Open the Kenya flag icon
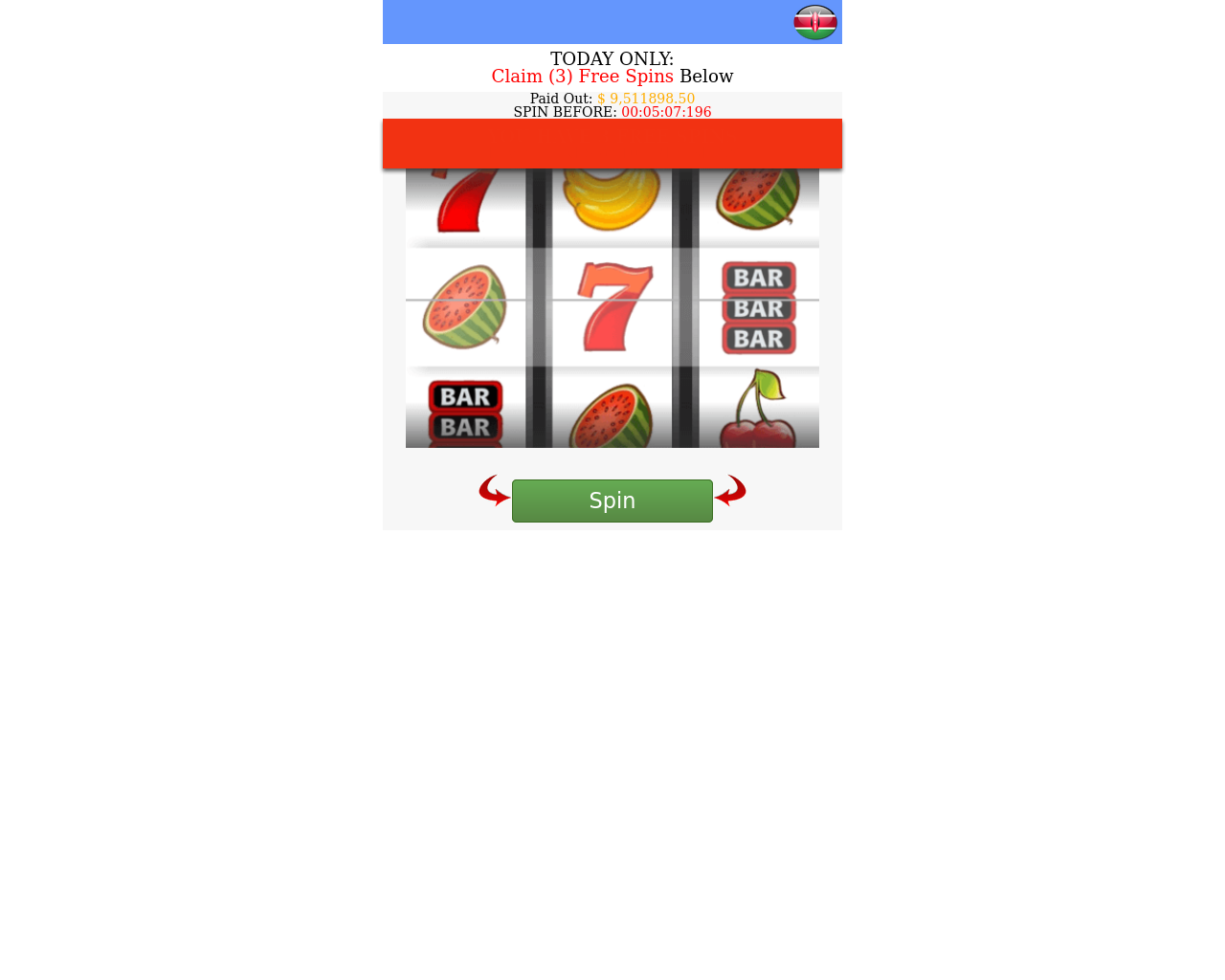 (x=814, y=22)
